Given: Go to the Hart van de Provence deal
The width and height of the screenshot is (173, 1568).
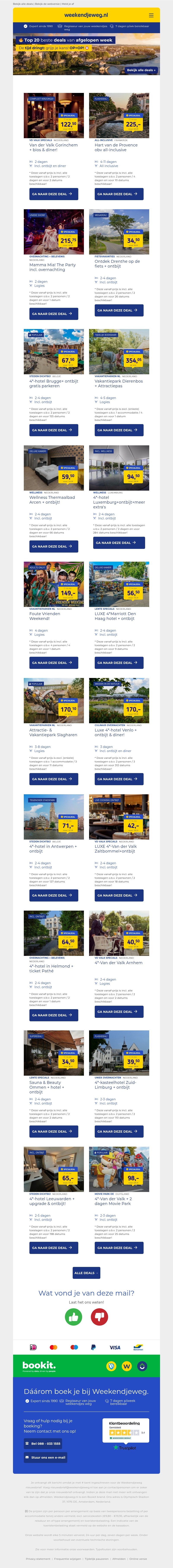Looking at the screenshot, I should tap(119, 194).
